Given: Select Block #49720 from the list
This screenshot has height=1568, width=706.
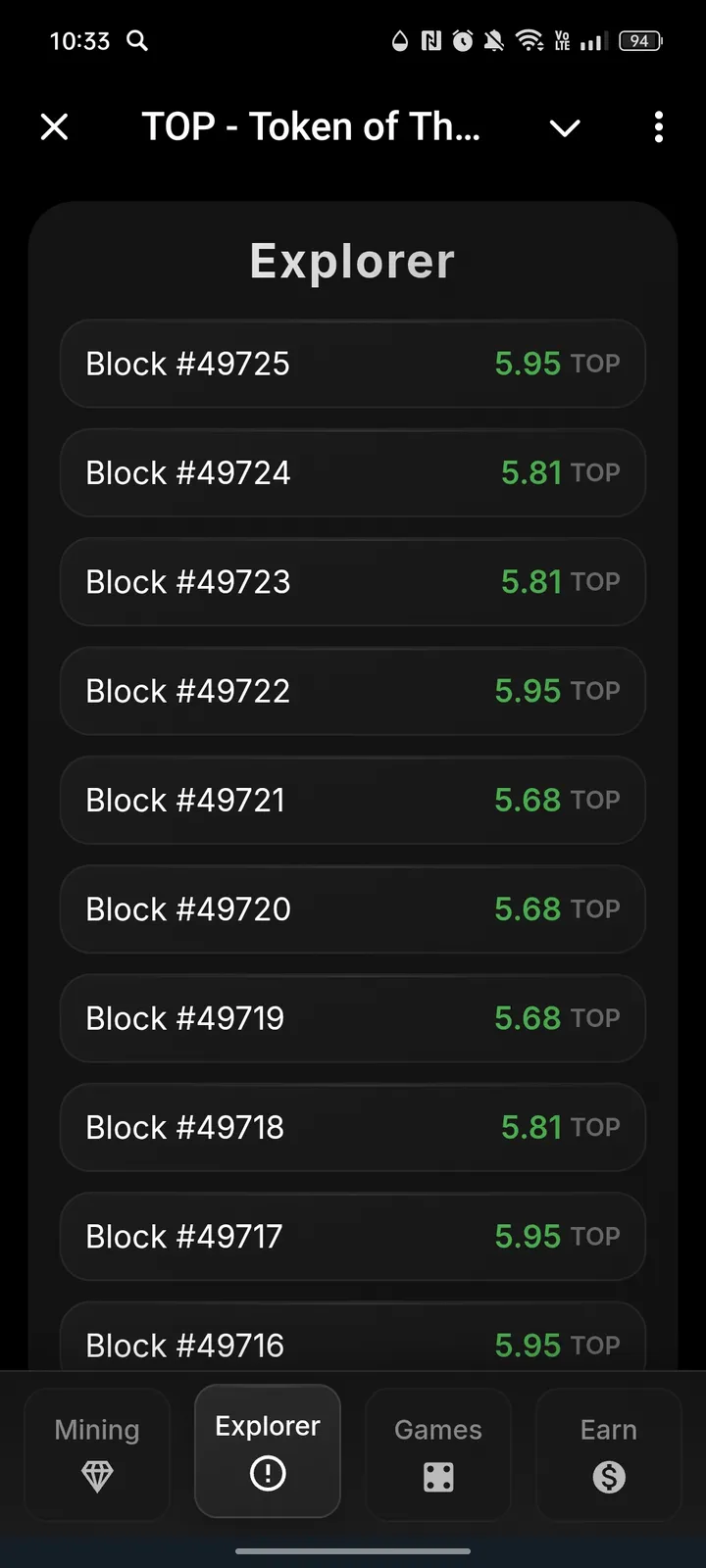Looking at the screenshot, I should (353, 908).
